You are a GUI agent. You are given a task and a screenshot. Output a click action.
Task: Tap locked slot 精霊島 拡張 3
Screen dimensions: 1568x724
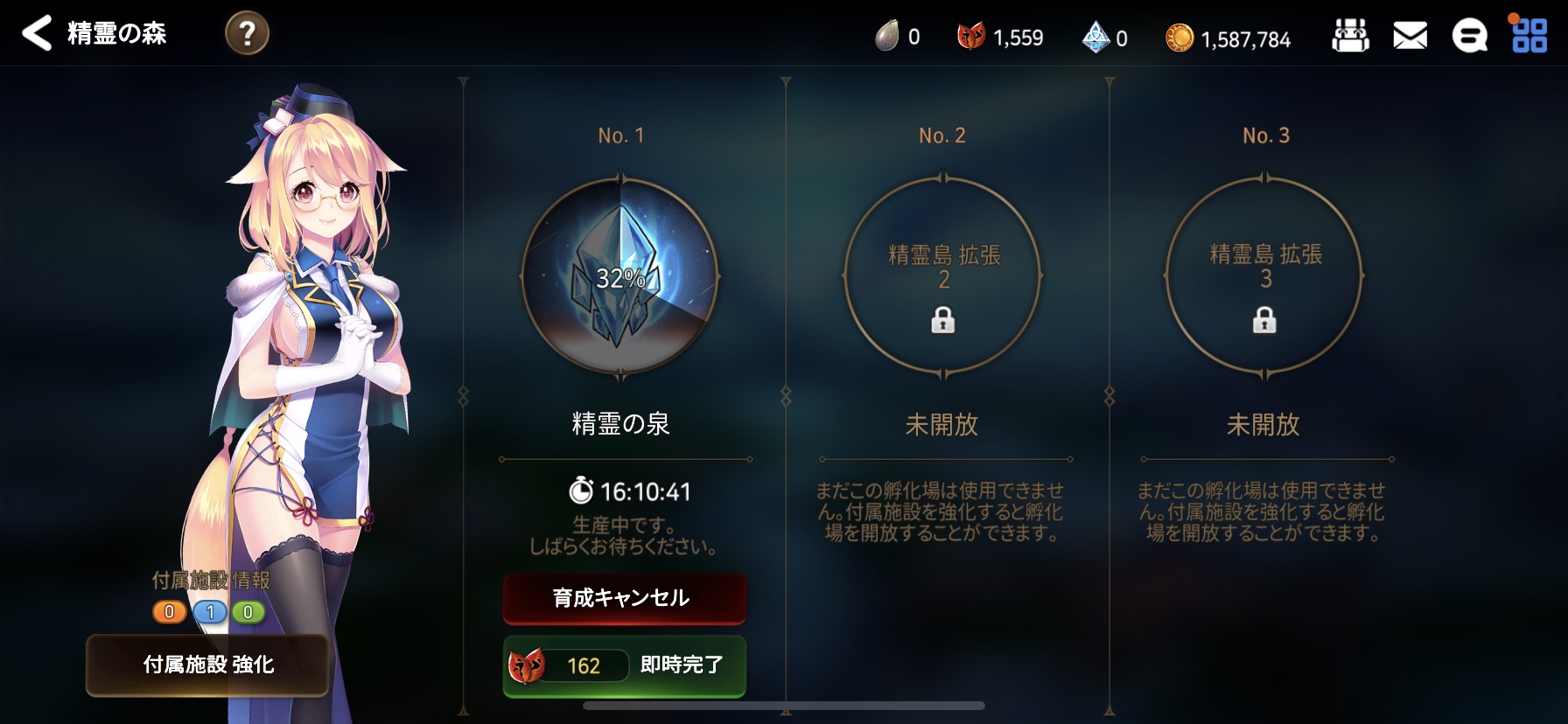point(1264,277)
